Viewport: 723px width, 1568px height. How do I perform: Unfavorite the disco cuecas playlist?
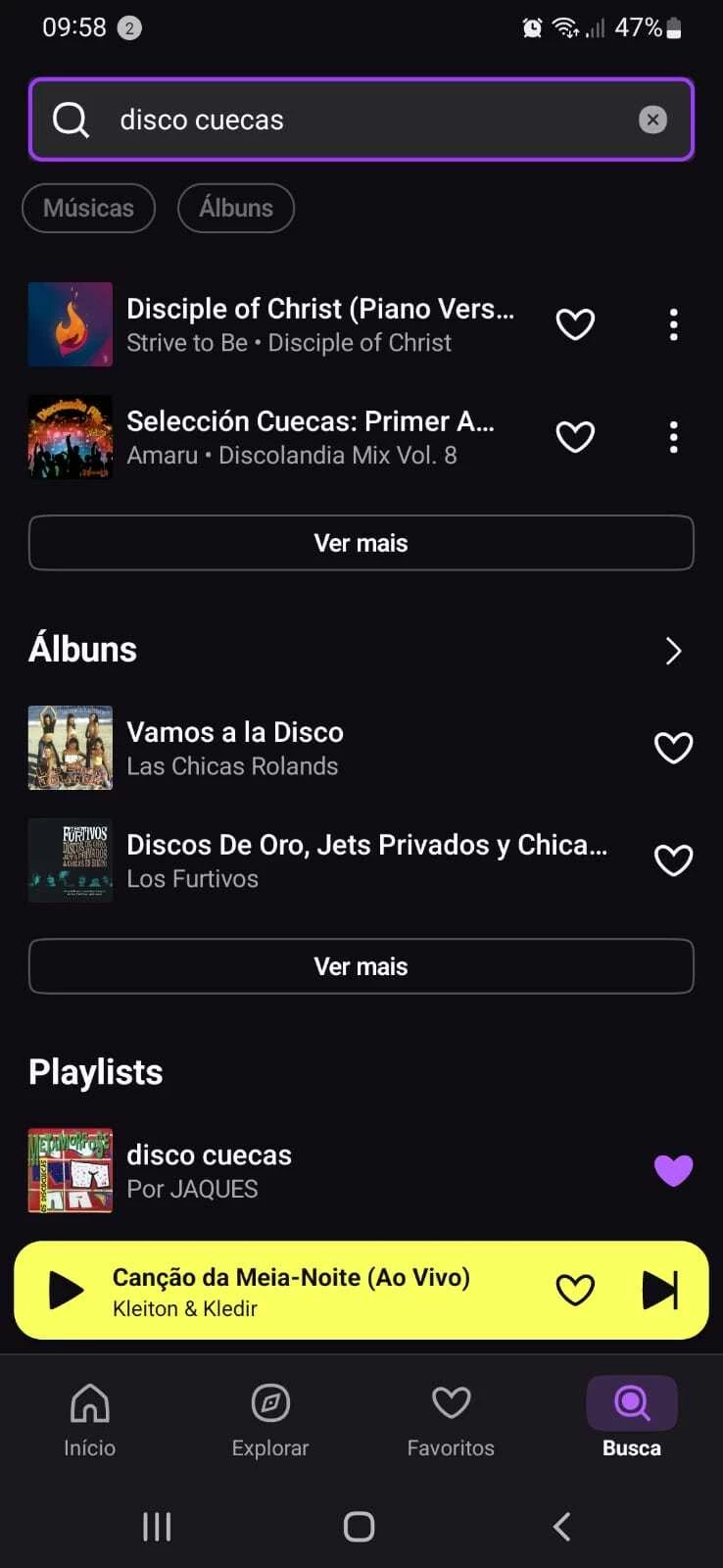[673, 1170]
